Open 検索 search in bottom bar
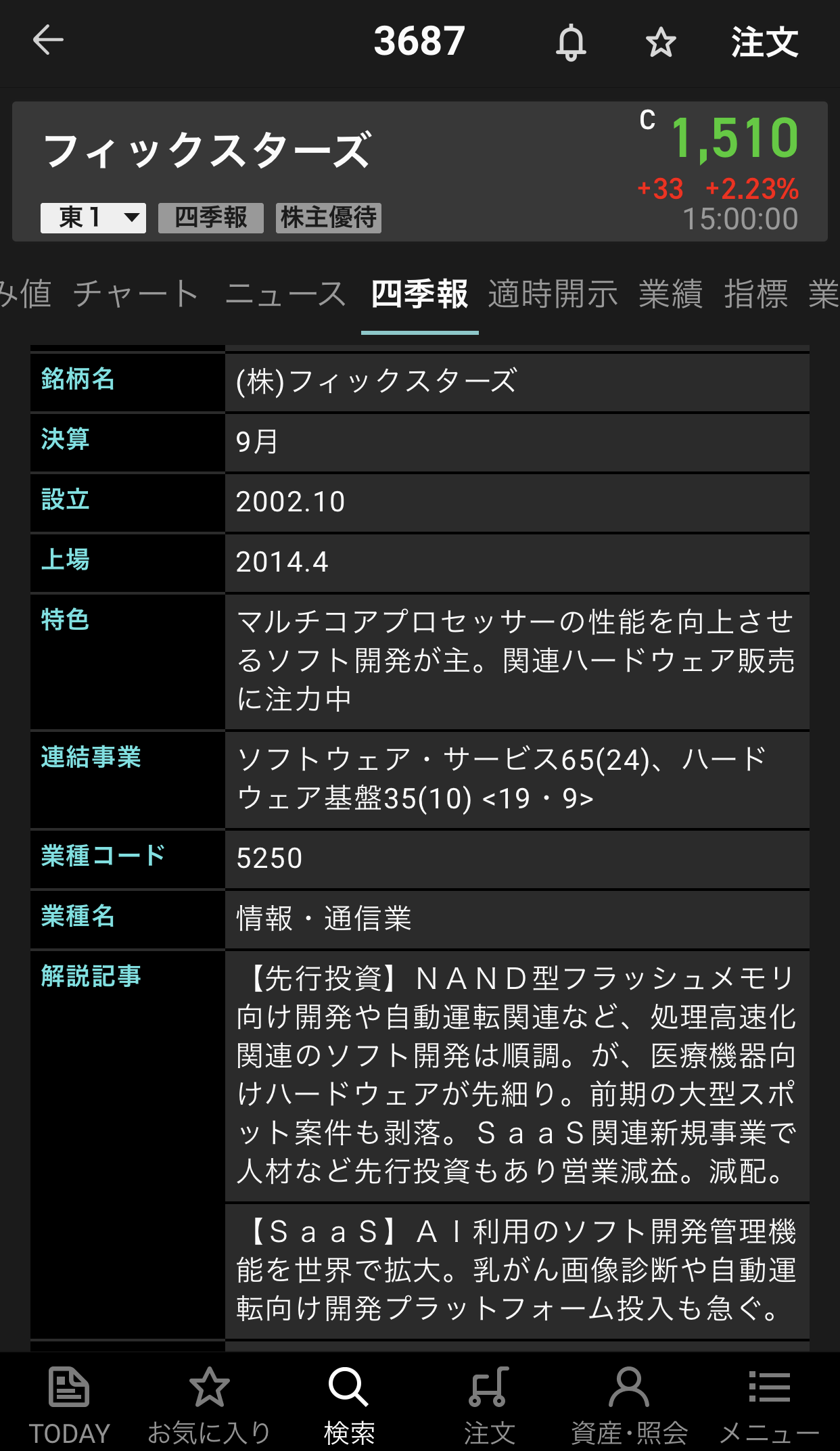840x1451 pixels. [349, 1404]
